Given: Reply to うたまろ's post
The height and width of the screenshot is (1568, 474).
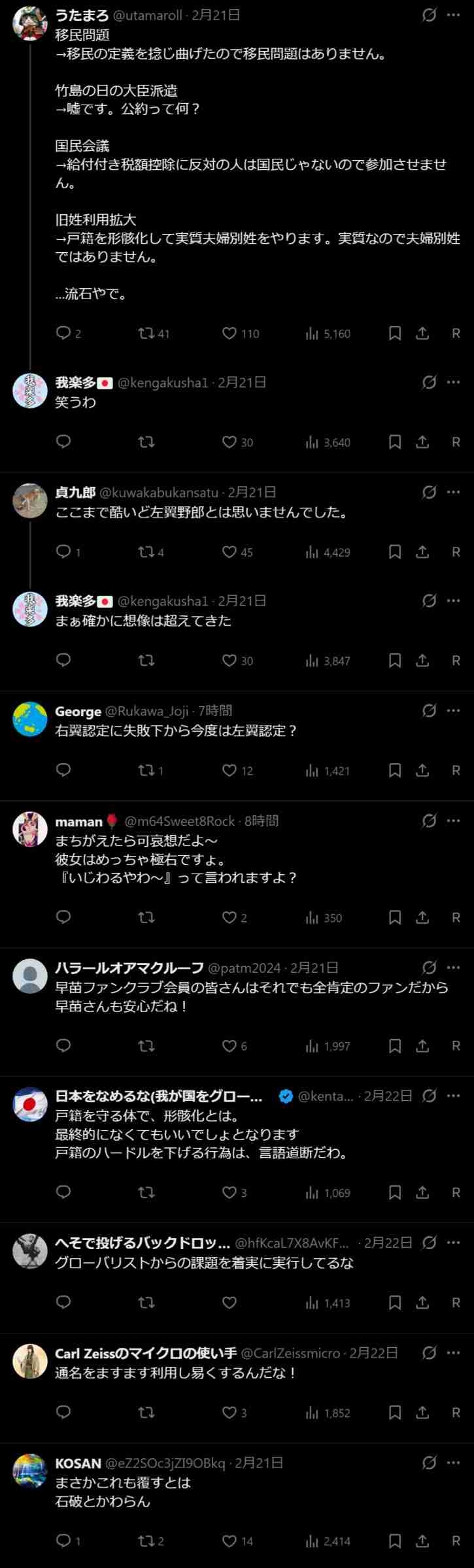Looking at the screenshot, I should click(63, 333).
